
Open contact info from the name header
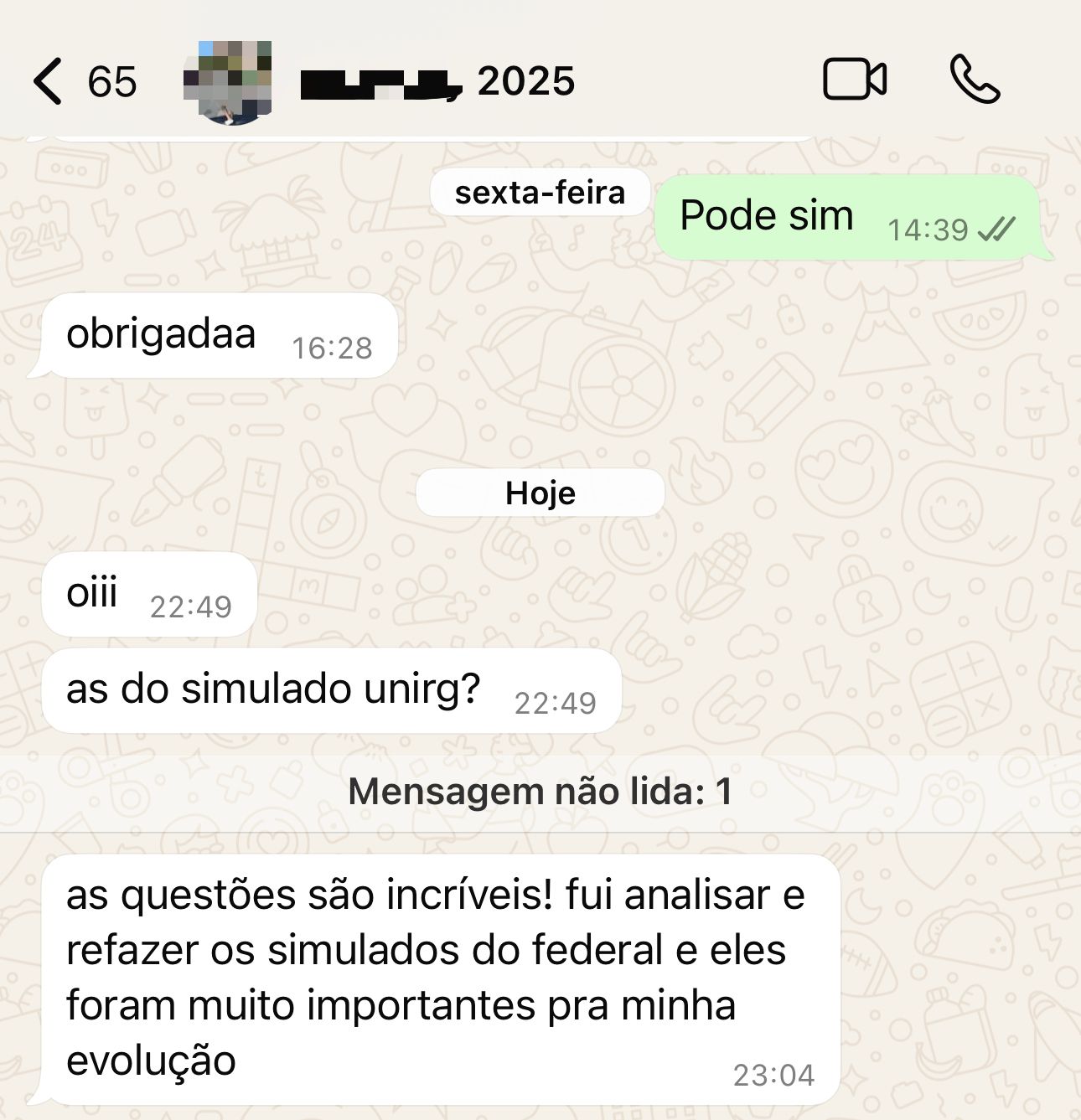coord(437,82)
